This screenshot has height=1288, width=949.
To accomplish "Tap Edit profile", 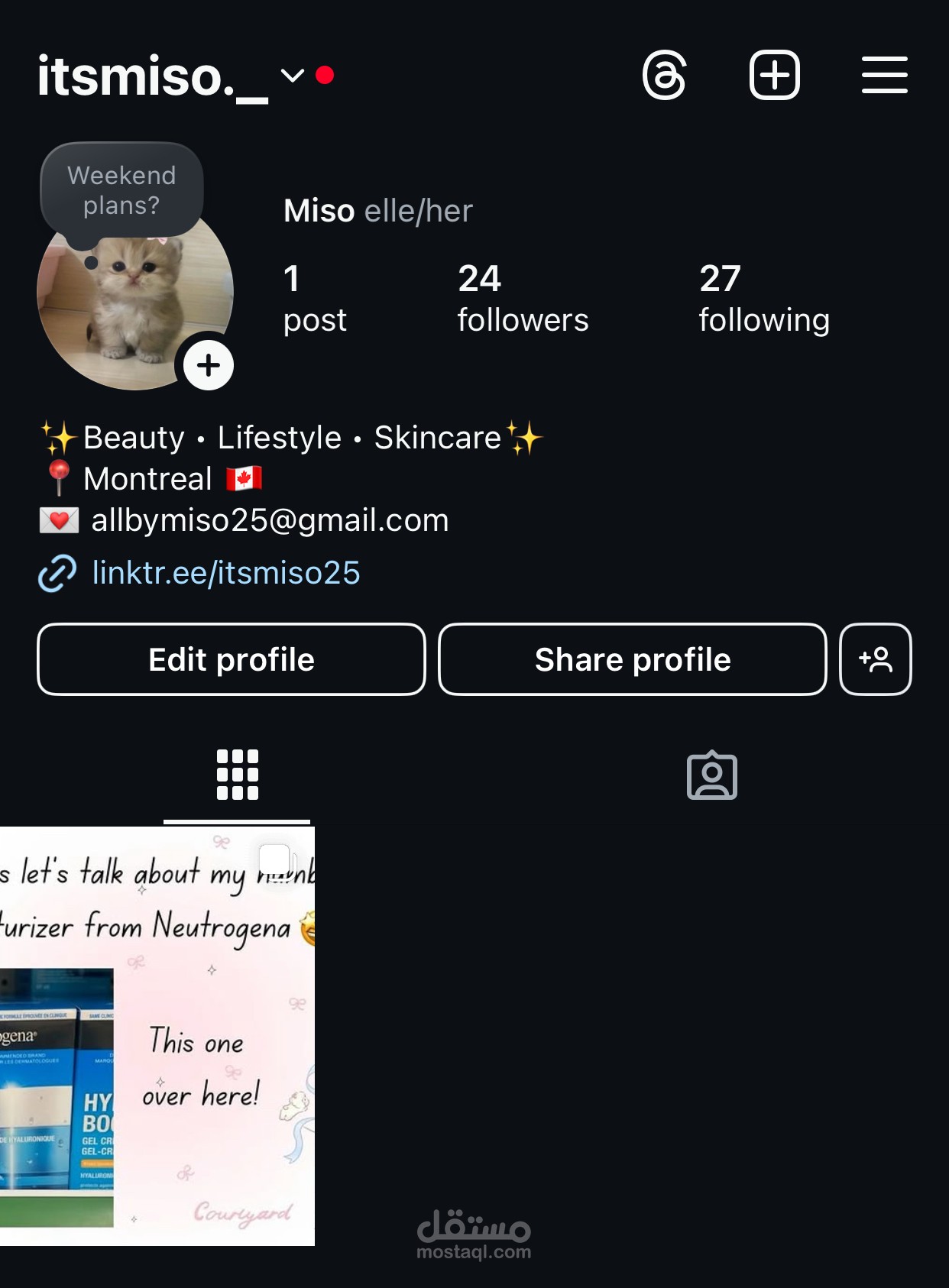I will (x=232, y=659).
